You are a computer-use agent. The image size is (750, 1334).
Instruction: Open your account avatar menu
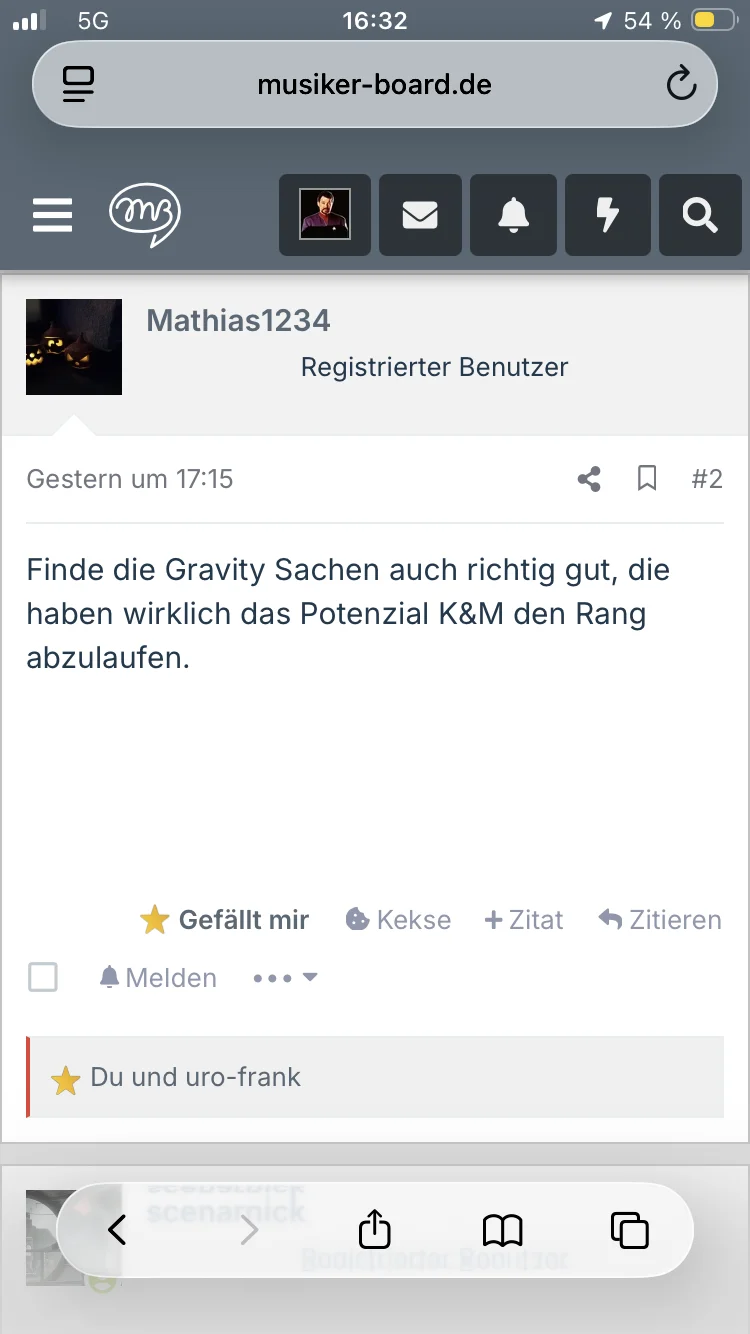pos(325,214)
